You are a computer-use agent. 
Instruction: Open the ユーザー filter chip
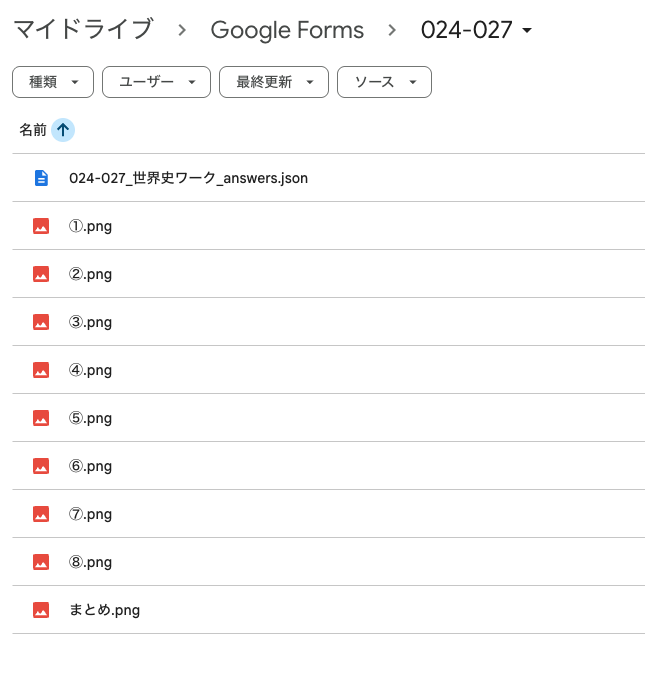[x=156, y=82]
